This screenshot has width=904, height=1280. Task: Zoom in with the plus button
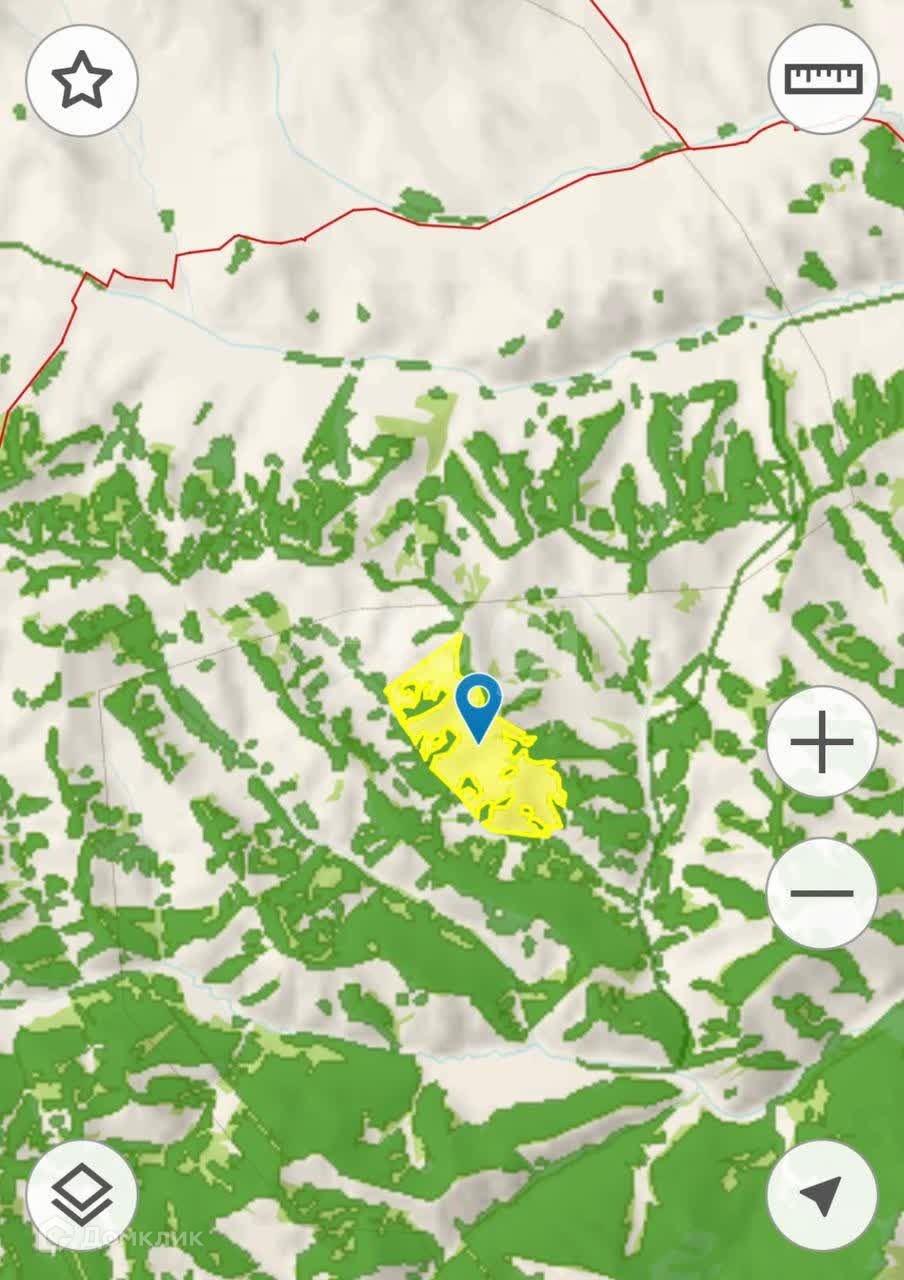[822, 742]
